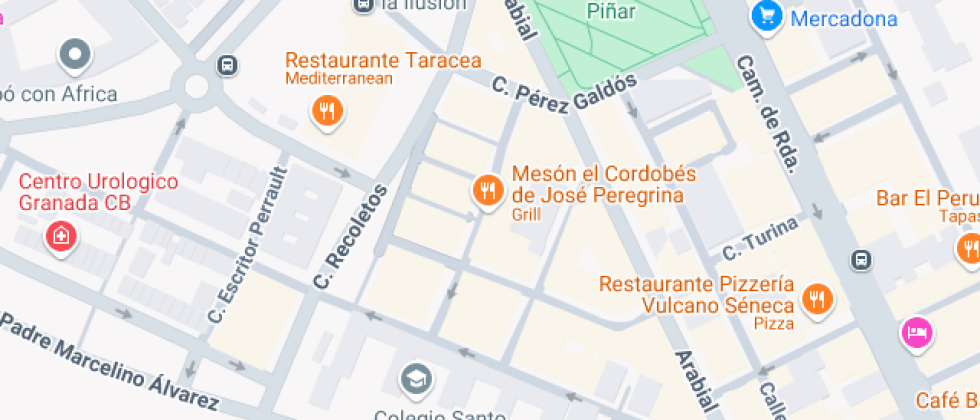Open Centro Urologico Granada CB marker
980x420 pixels.
tap(61, 237)
